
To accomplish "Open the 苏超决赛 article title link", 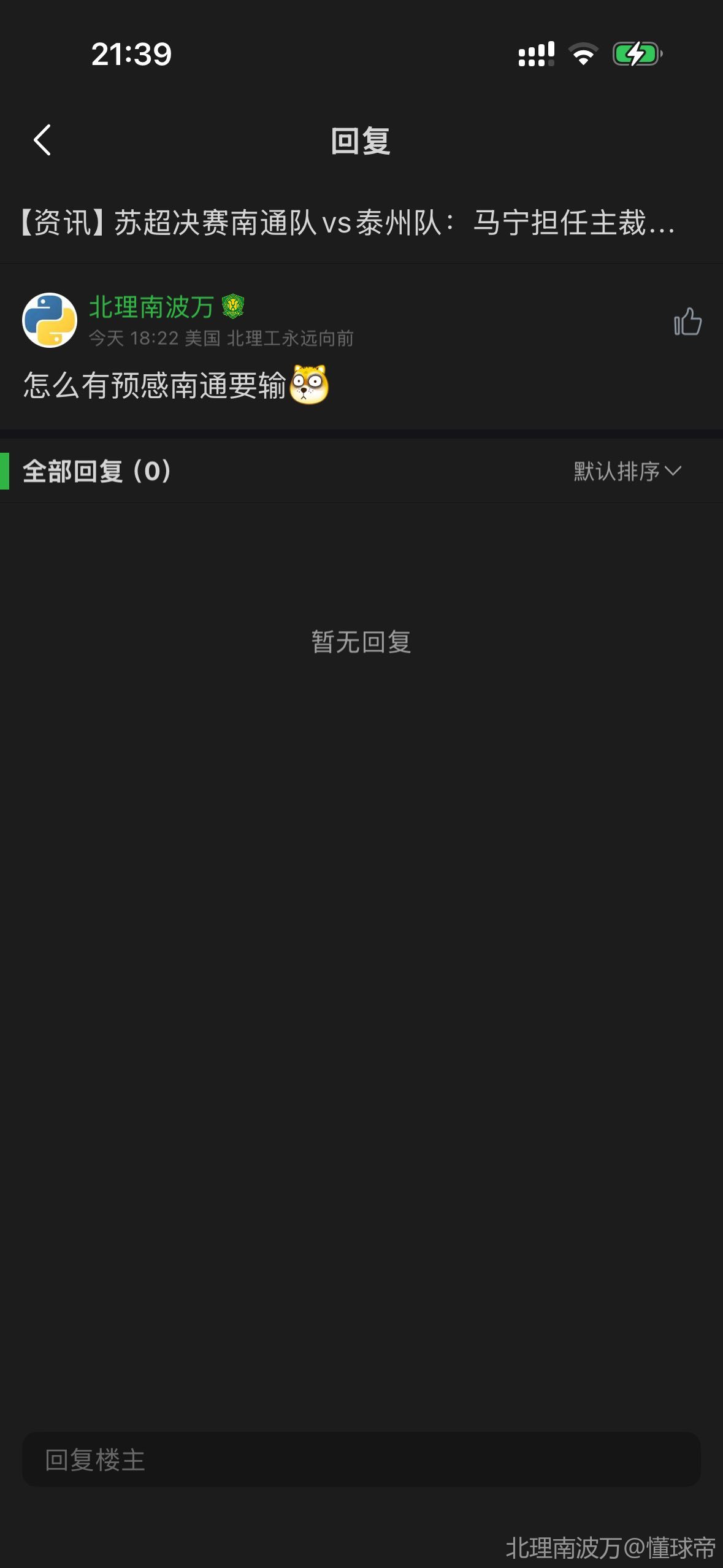I will tap(347, 223).
